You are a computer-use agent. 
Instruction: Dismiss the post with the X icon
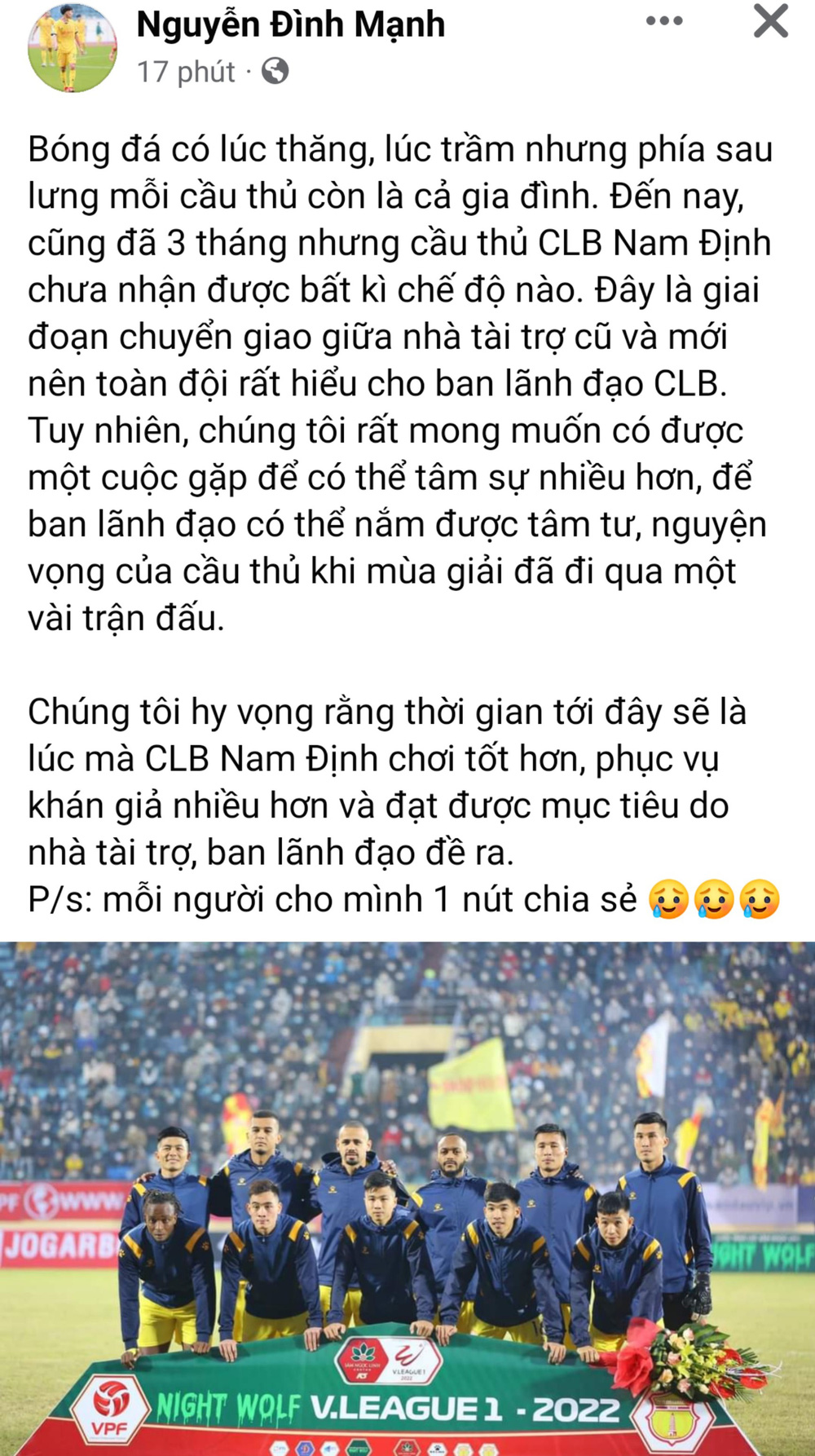[770, 21]
